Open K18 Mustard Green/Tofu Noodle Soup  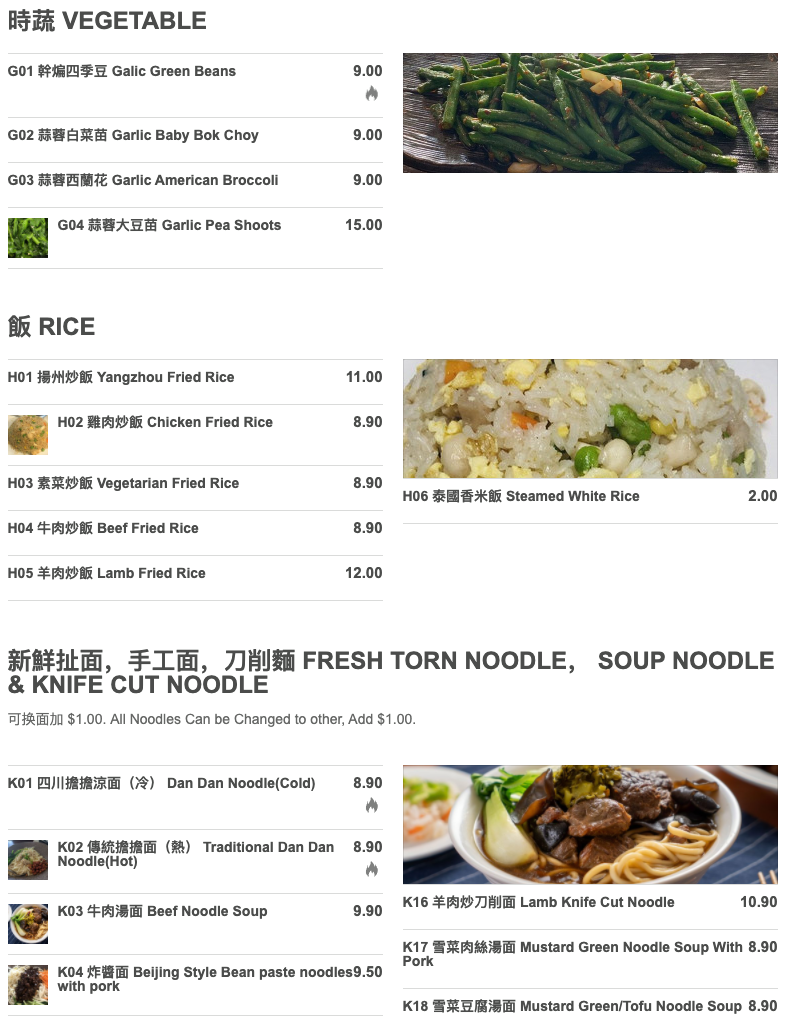tap(572, 1006)
